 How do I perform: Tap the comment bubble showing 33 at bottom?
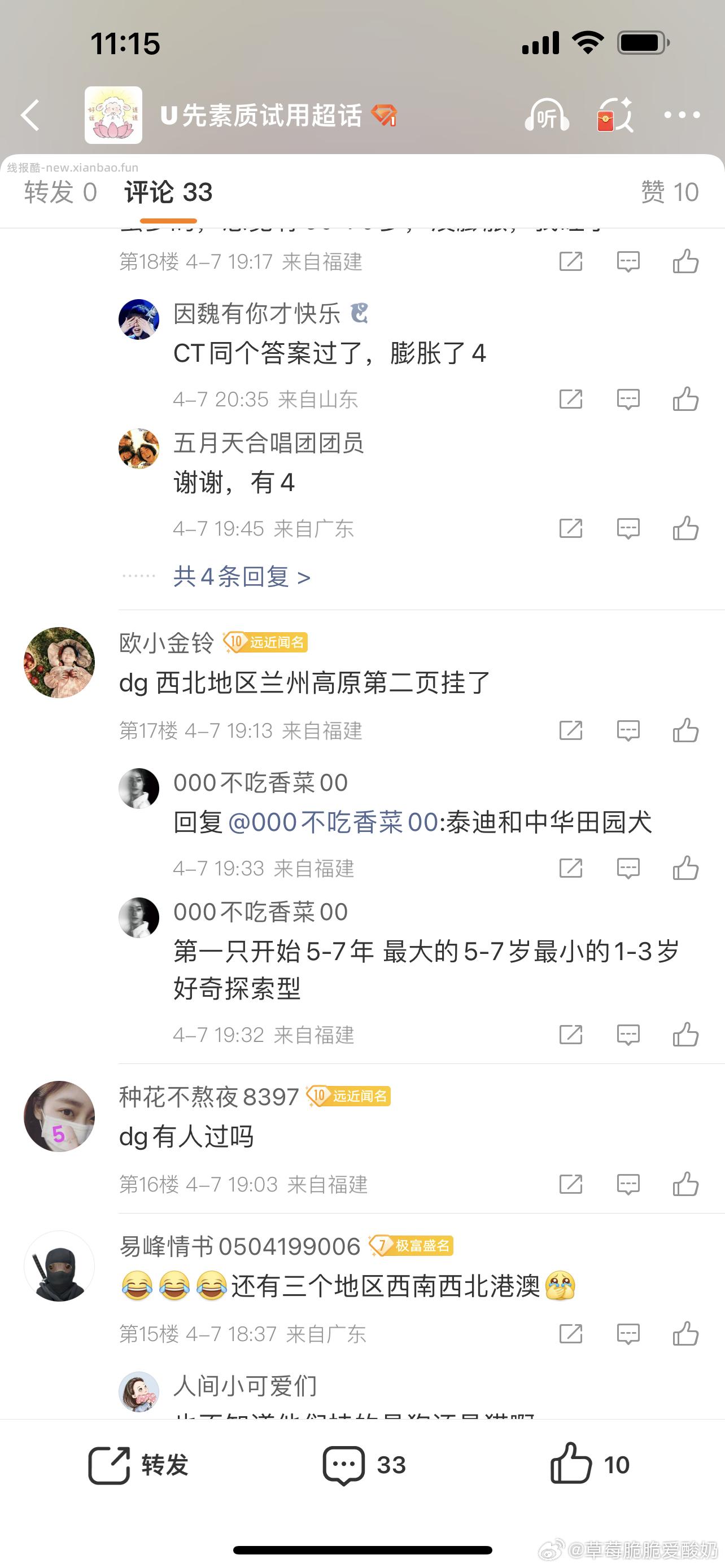tap(365, 1466)
